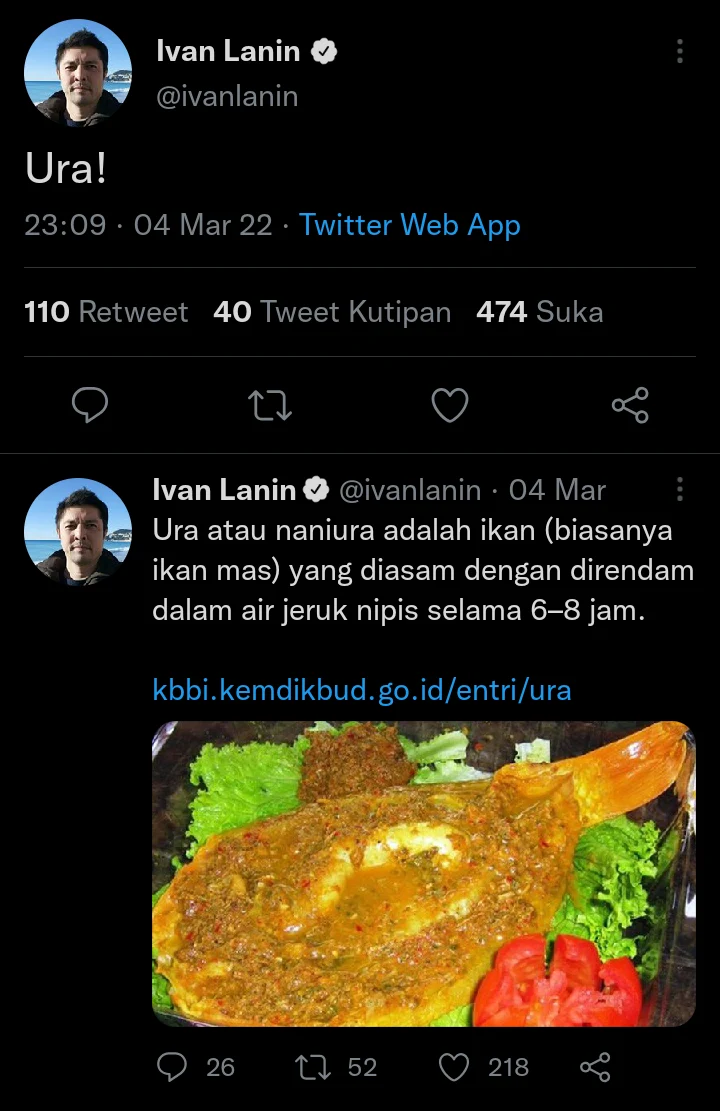Open the fish dish photo in reply

pyautogui.click(x=423, y=873)
